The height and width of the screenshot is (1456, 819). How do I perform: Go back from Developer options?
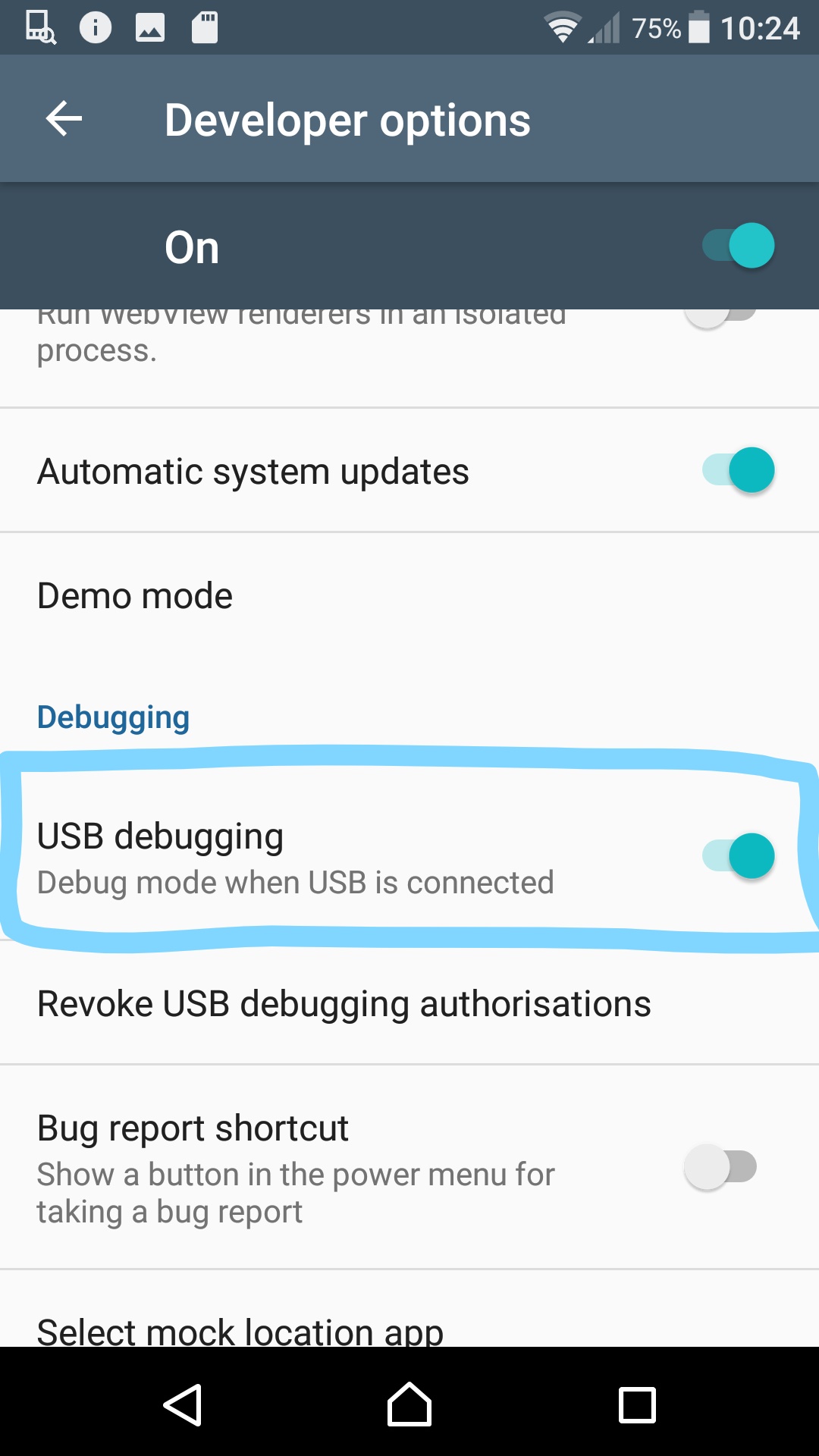(64, 119)
